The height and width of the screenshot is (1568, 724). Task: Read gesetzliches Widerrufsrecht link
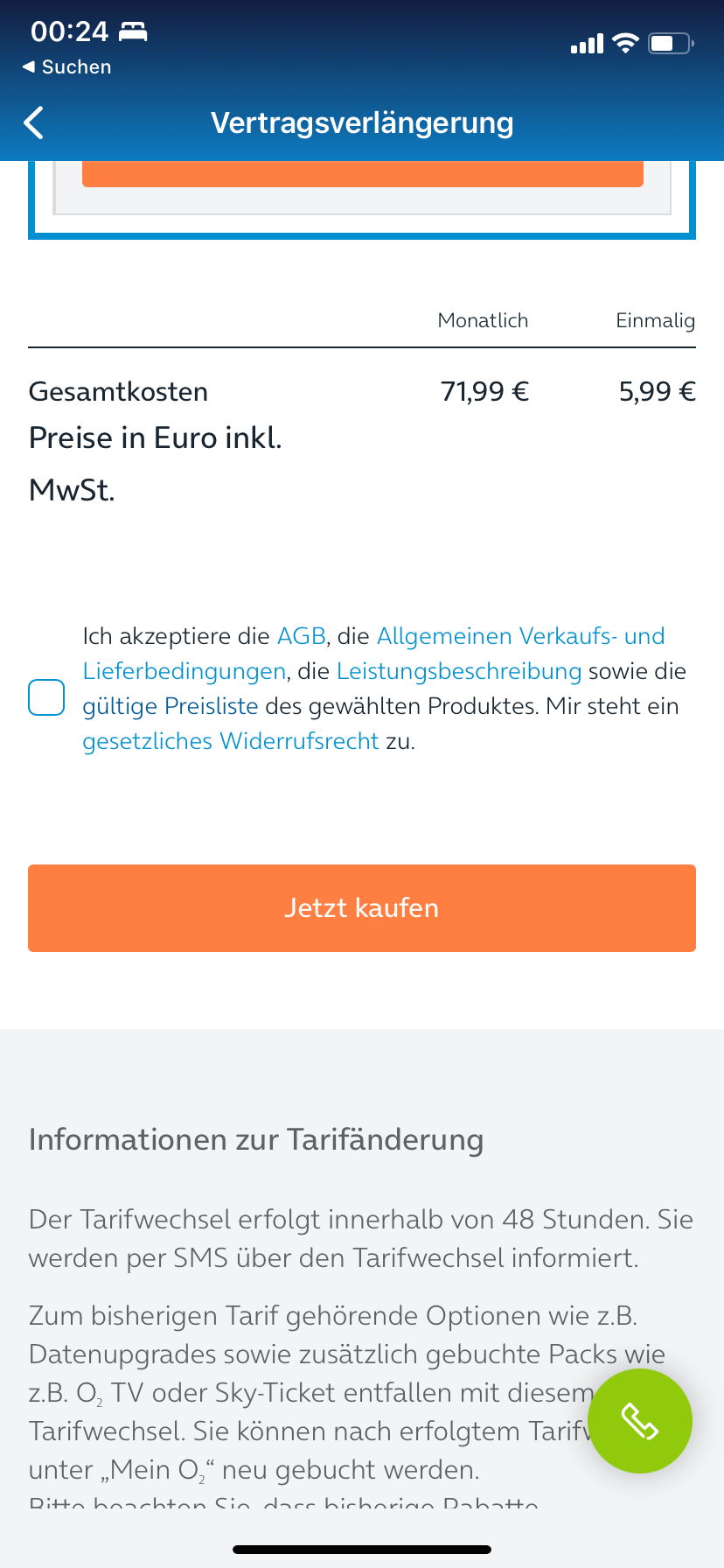point(231,741)
